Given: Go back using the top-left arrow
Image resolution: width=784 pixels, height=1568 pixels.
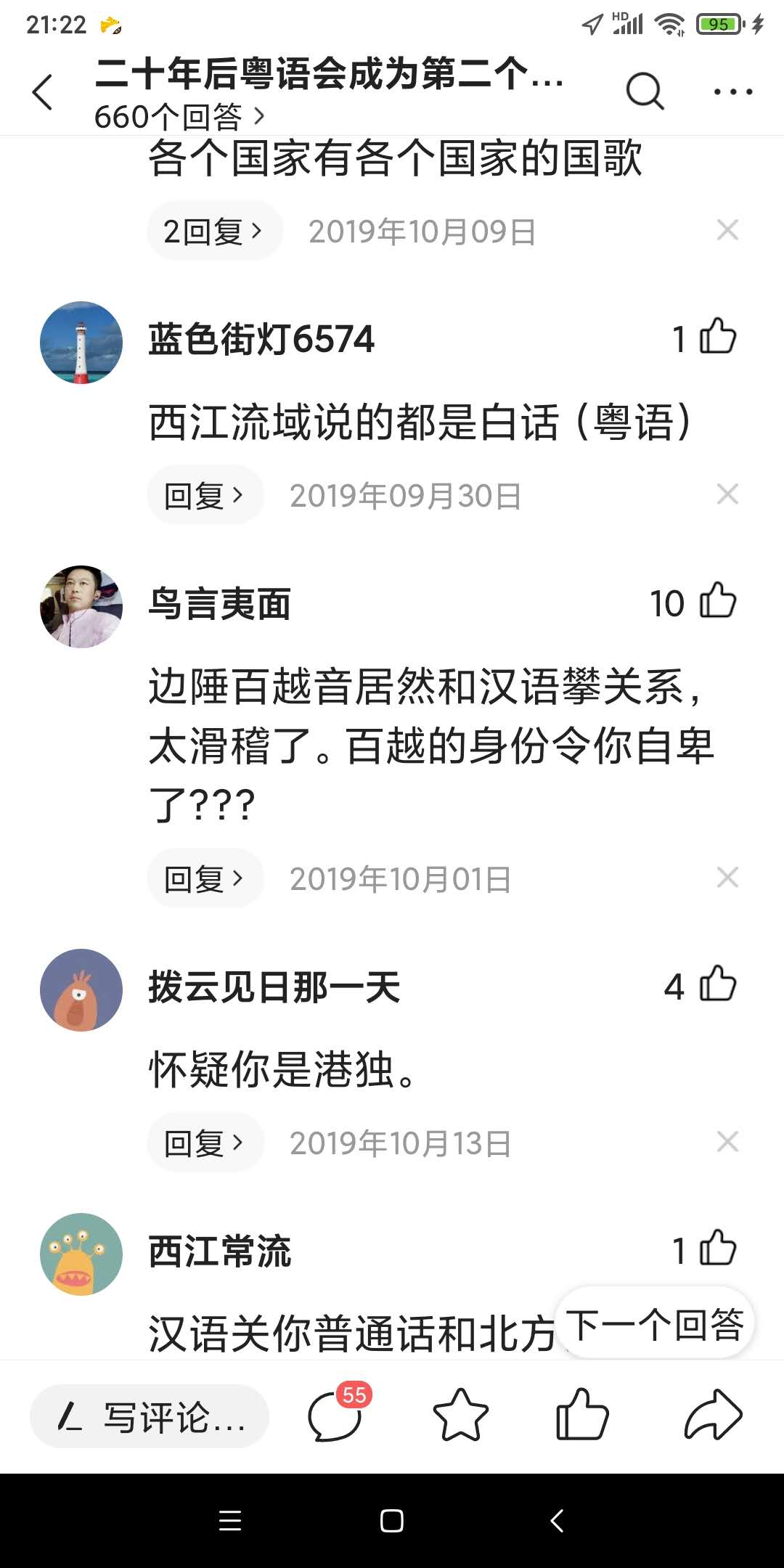Looking at the screenshot, I should tap(44, 92).
